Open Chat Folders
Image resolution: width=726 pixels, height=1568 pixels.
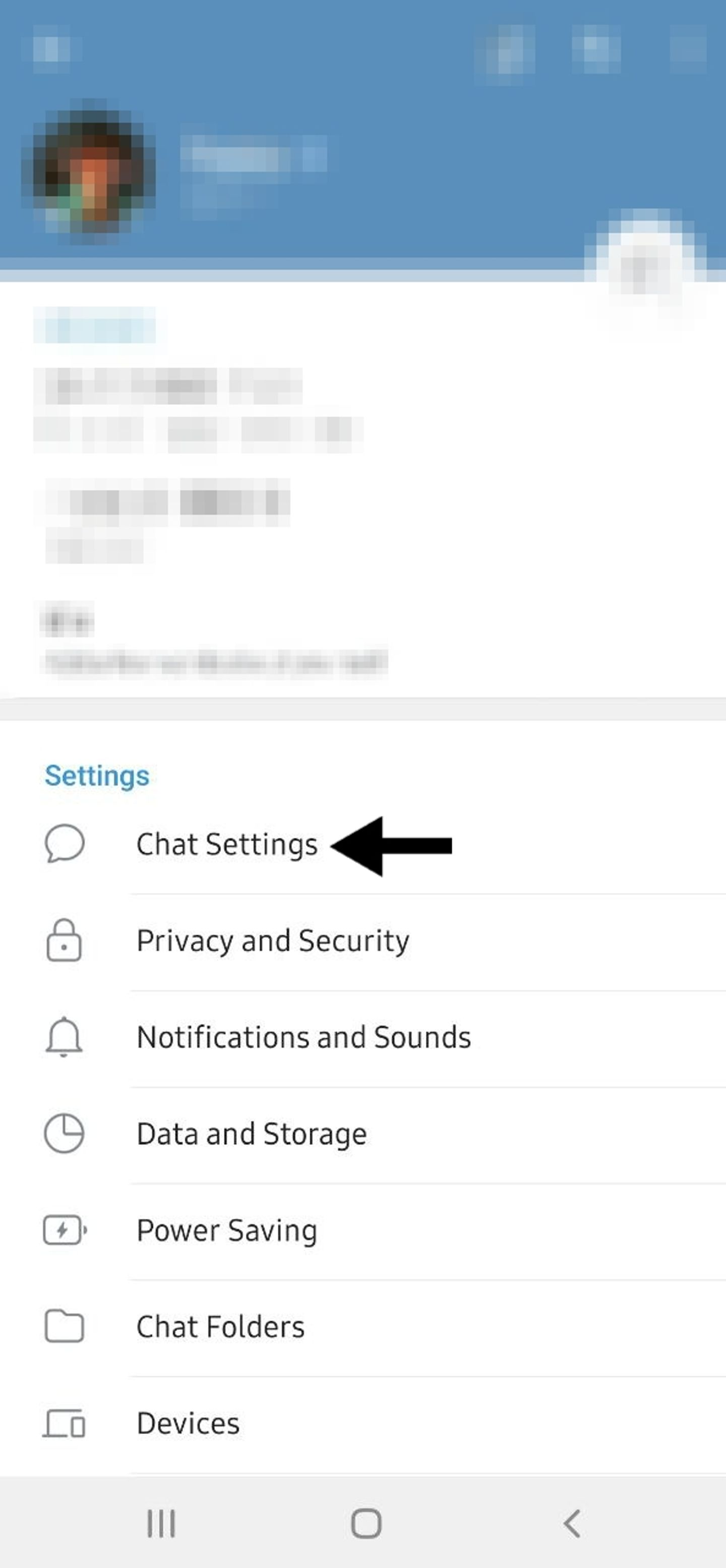(x=220, y=1327)
